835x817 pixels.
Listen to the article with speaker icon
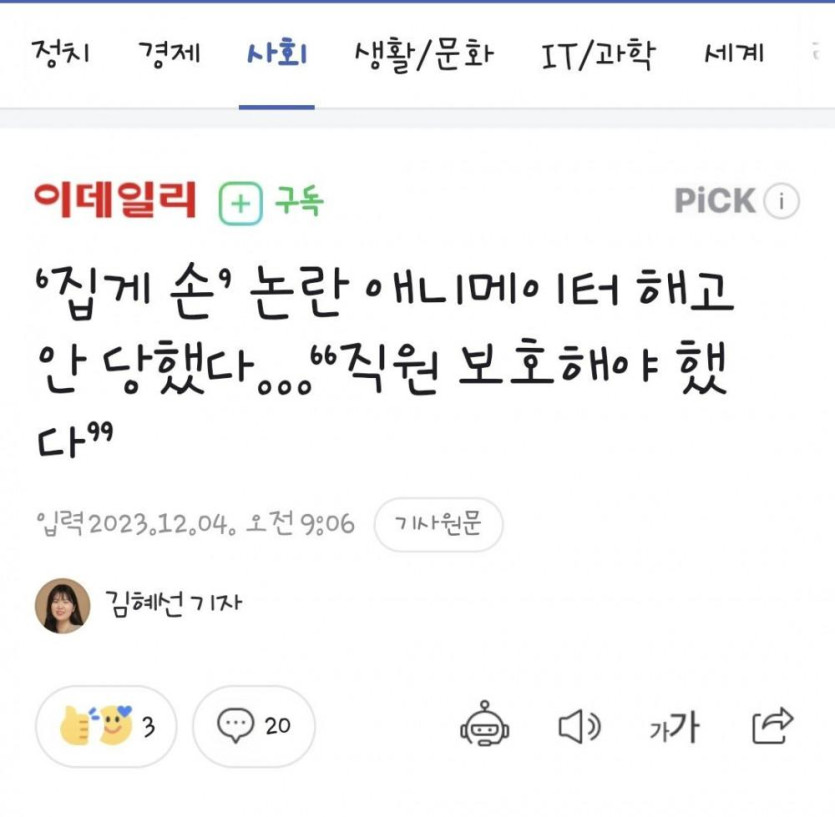(579, 726)
